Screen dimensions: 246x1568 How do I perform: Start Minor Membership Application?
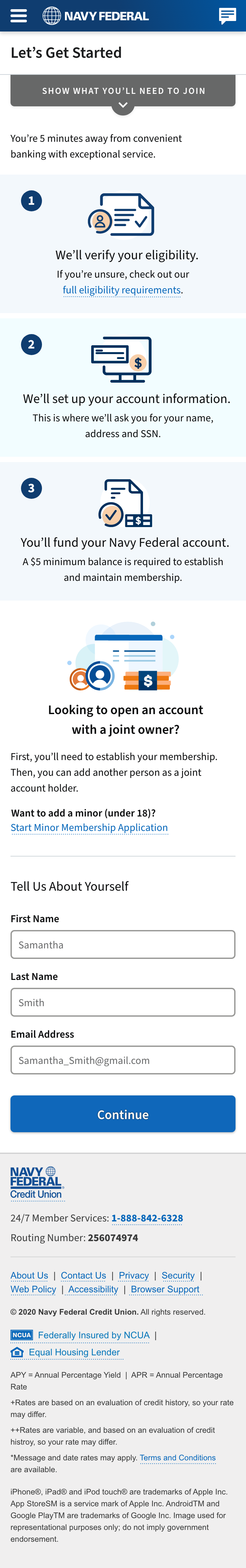pos(89,828)
